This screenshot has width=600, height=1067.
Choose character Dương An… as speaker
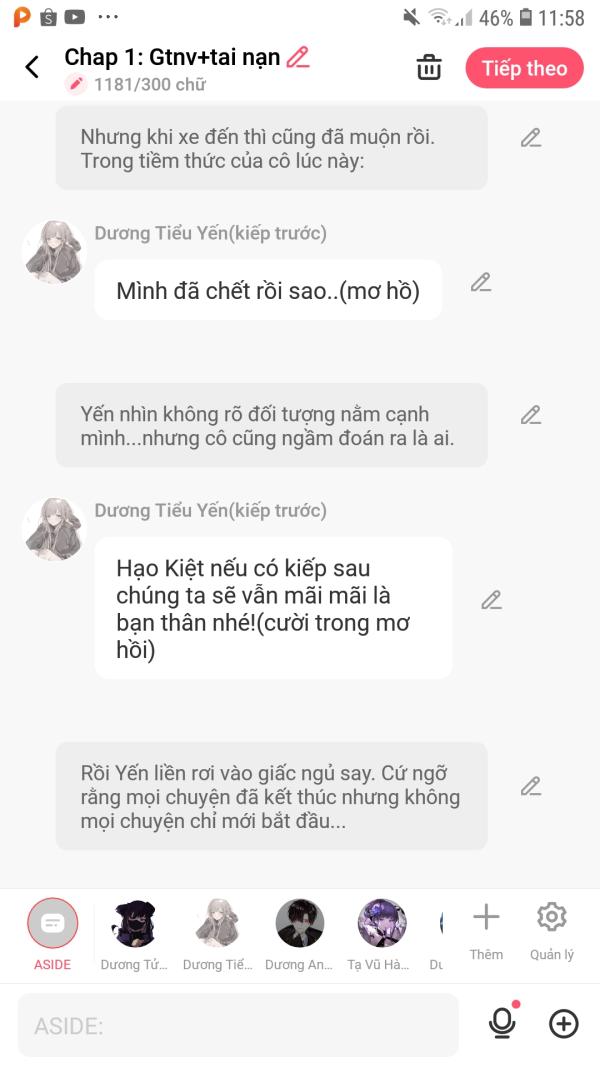point(299,923)
